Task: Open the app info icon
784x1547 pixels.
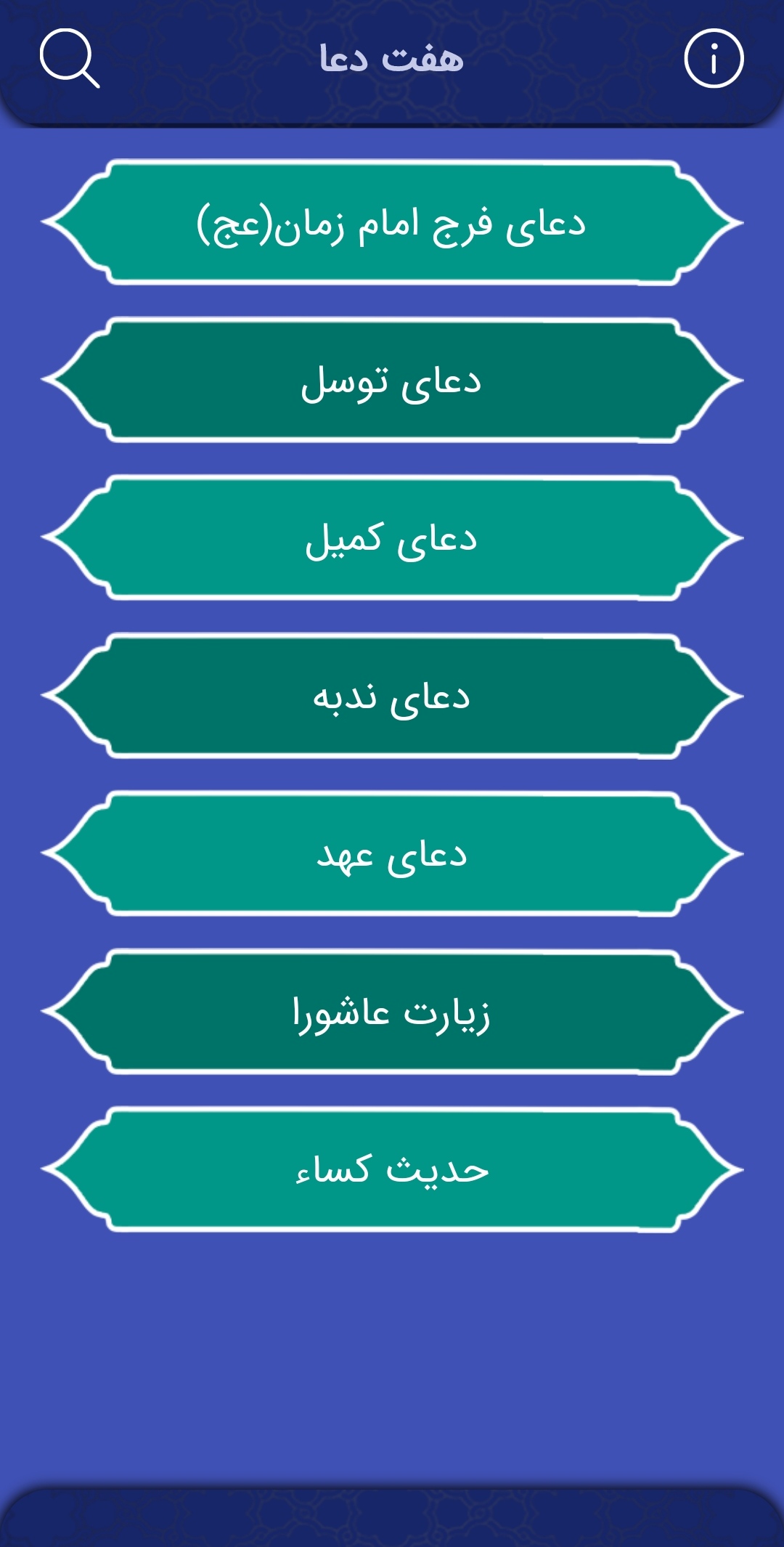Action: (714, 58)
